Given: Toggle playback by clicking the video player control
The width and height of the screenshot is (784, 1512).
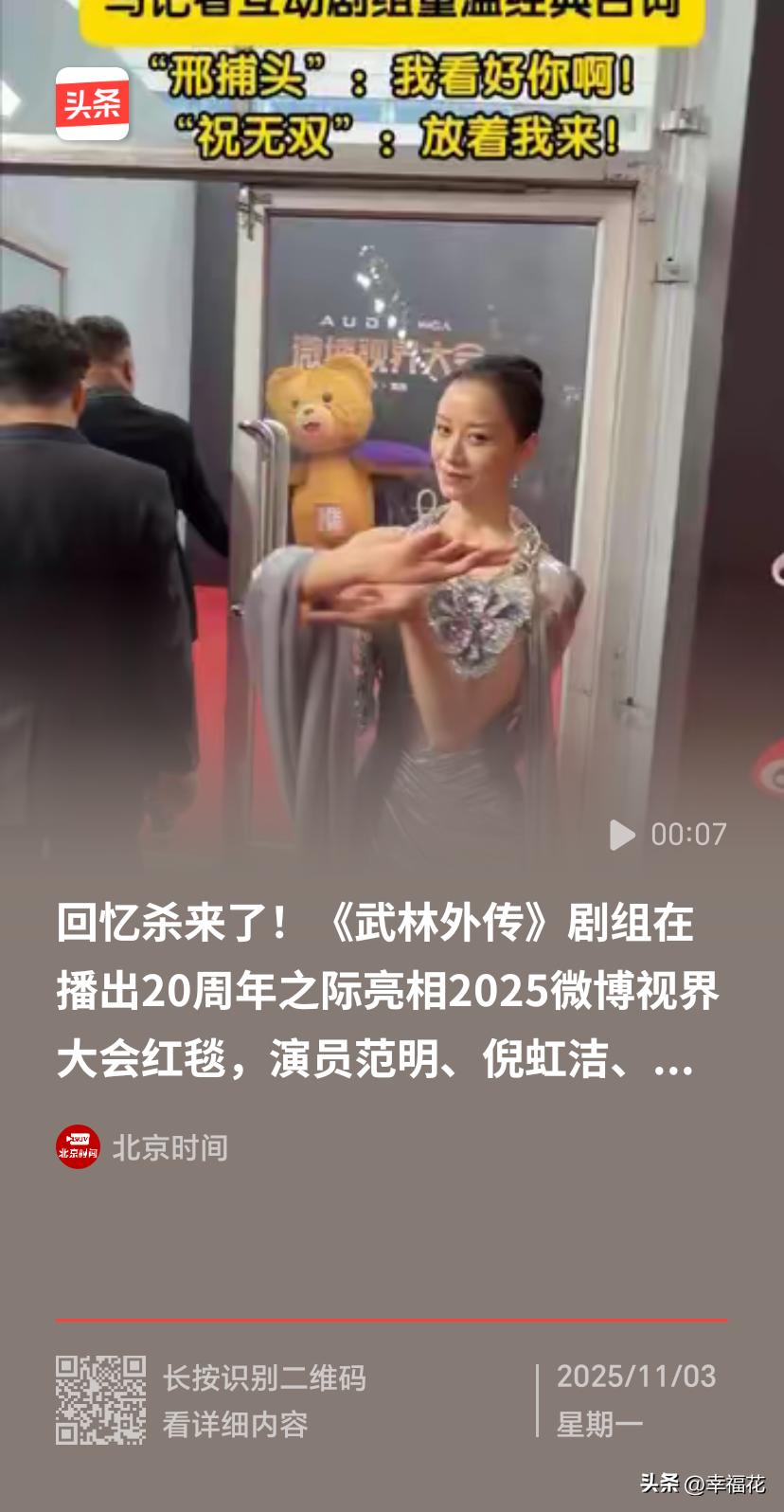Looking at the screenshot, I should [x=622, y=835].
